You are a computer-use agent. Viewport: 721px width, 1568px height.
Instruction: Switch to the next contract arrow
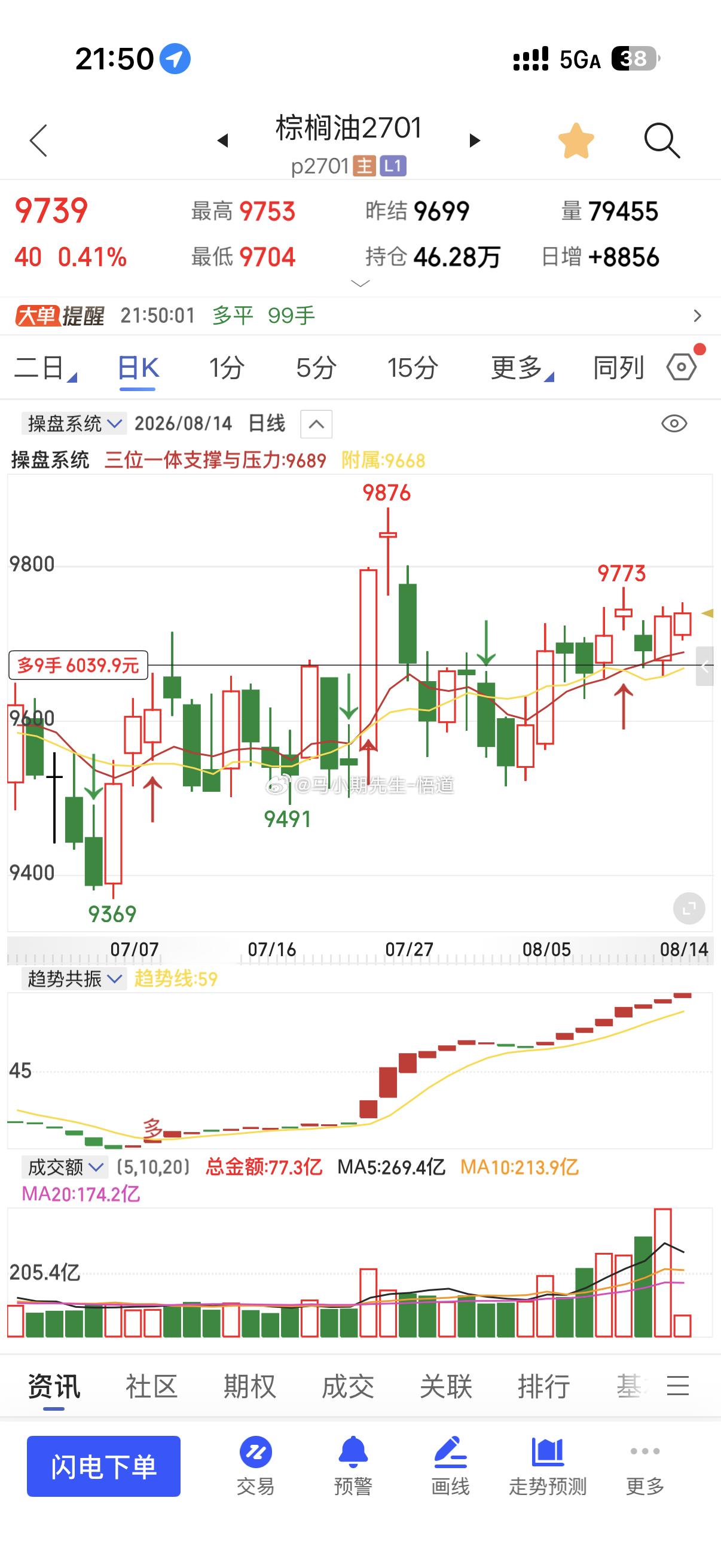click(x=475, y=141)
